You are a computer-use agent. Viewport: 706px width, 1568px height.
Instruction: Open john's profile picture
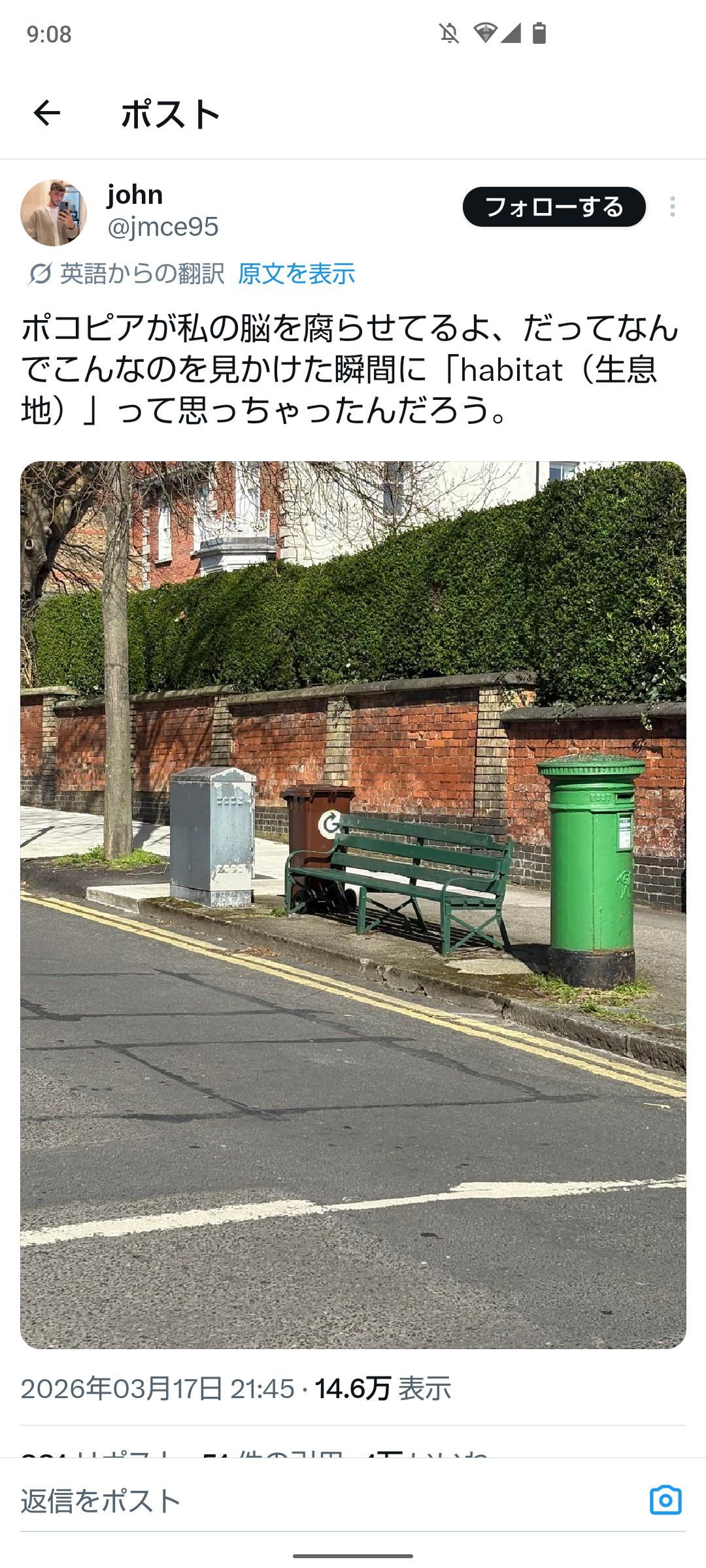[x=54, y=213]
